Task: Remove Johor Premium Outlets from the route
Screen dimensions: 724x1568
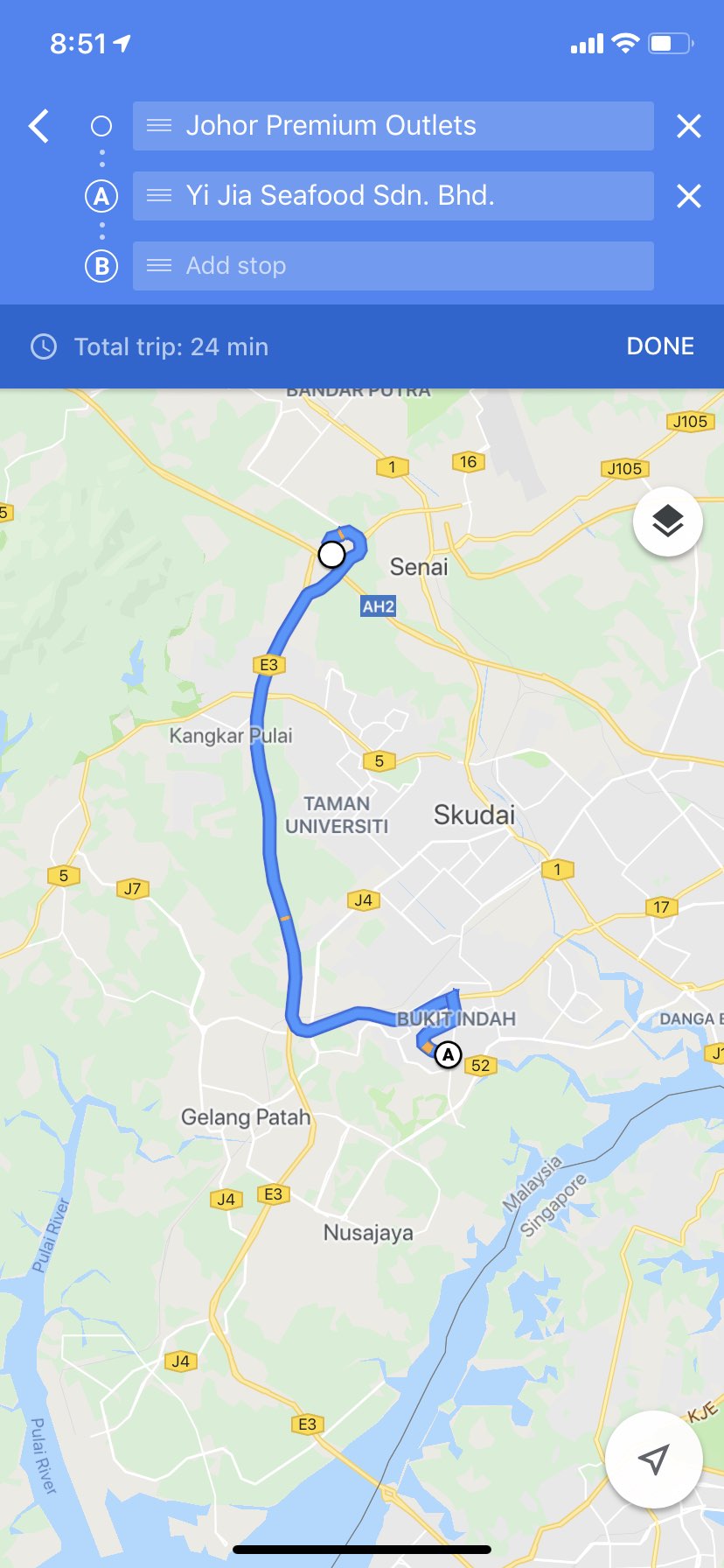Action: pos(689,126)
